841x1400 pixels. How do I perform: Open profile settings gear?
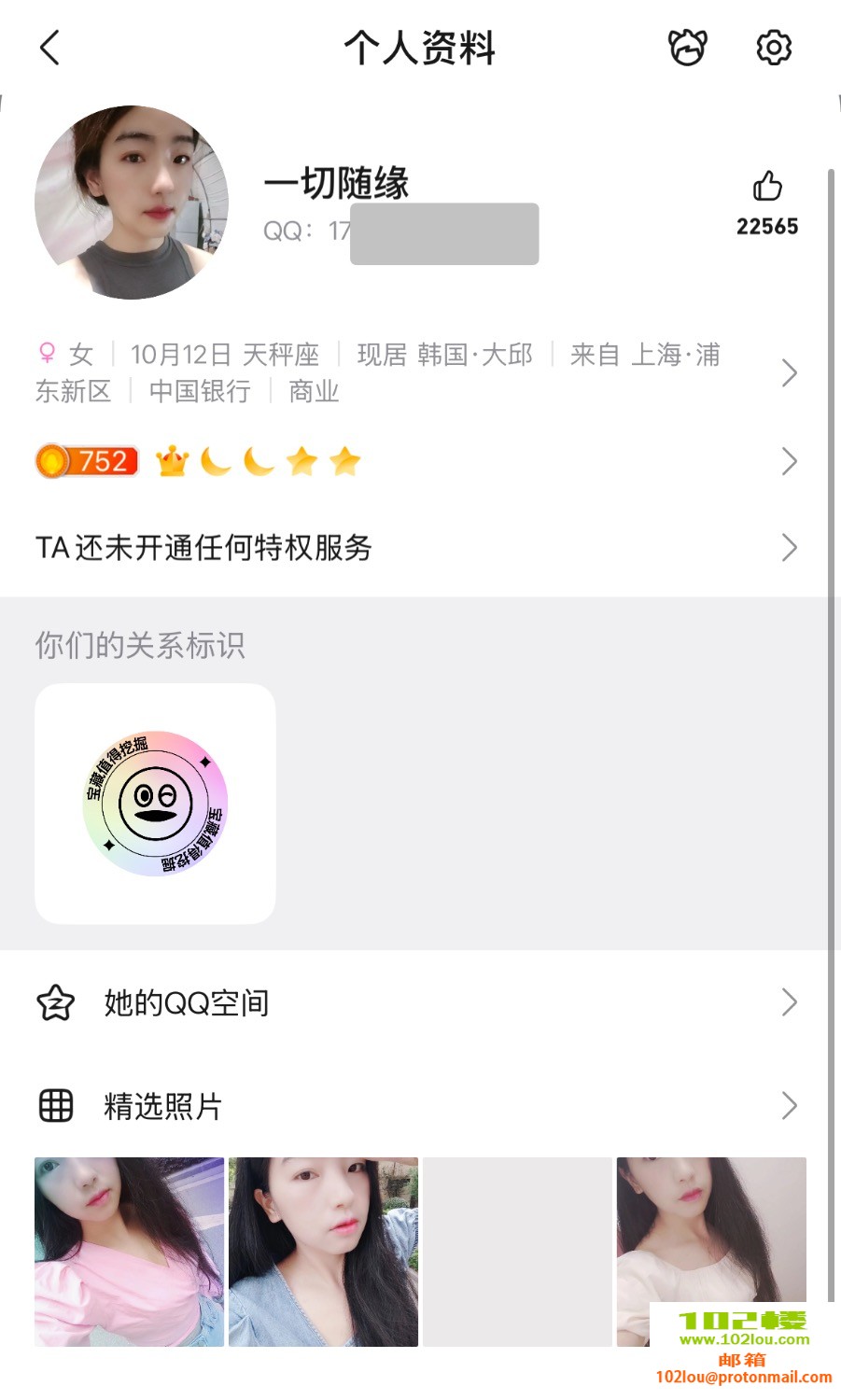coord(773,48)
